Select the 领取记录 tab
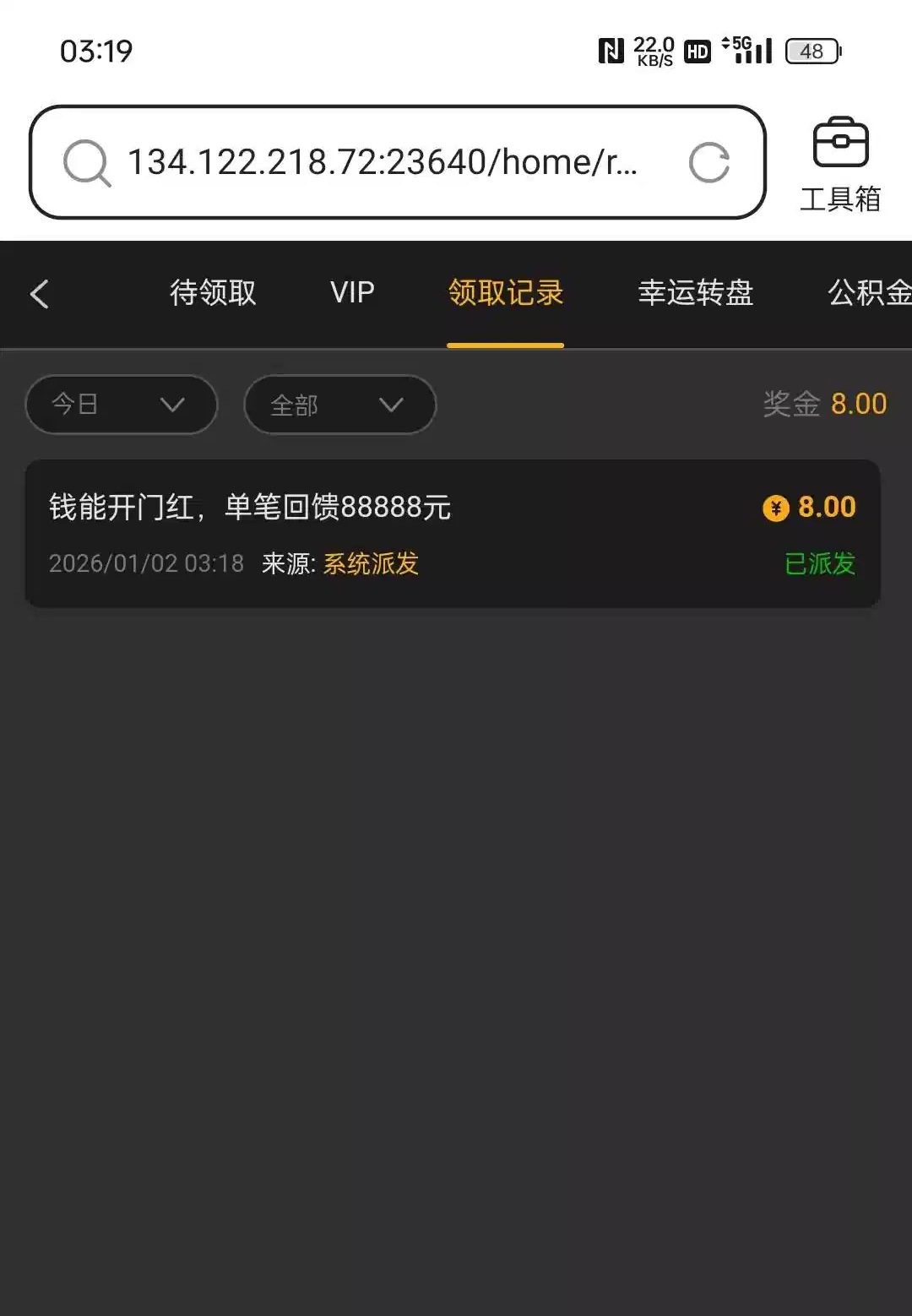912x1316 pixels. [505, 293]
